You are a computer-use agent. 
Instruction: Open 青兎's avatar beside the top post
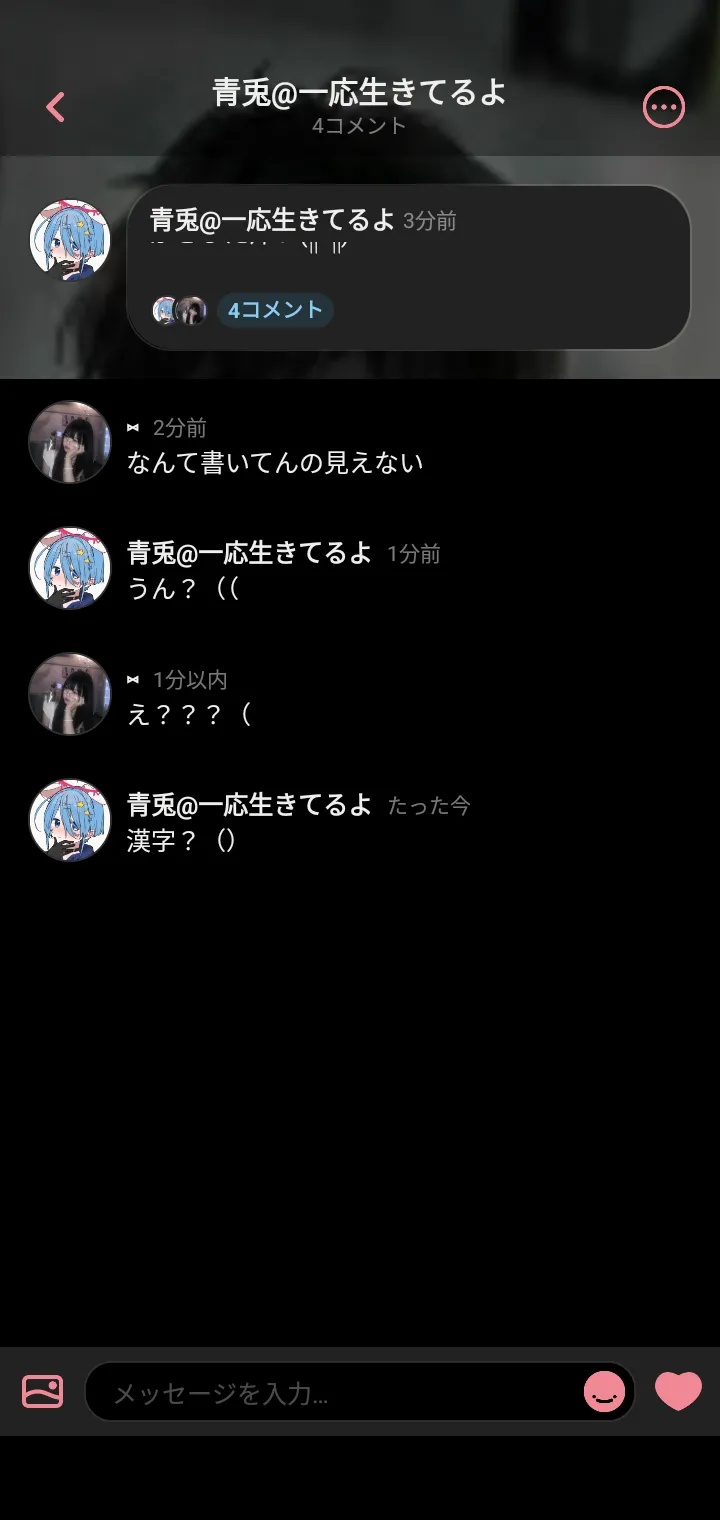pos(70,241)
